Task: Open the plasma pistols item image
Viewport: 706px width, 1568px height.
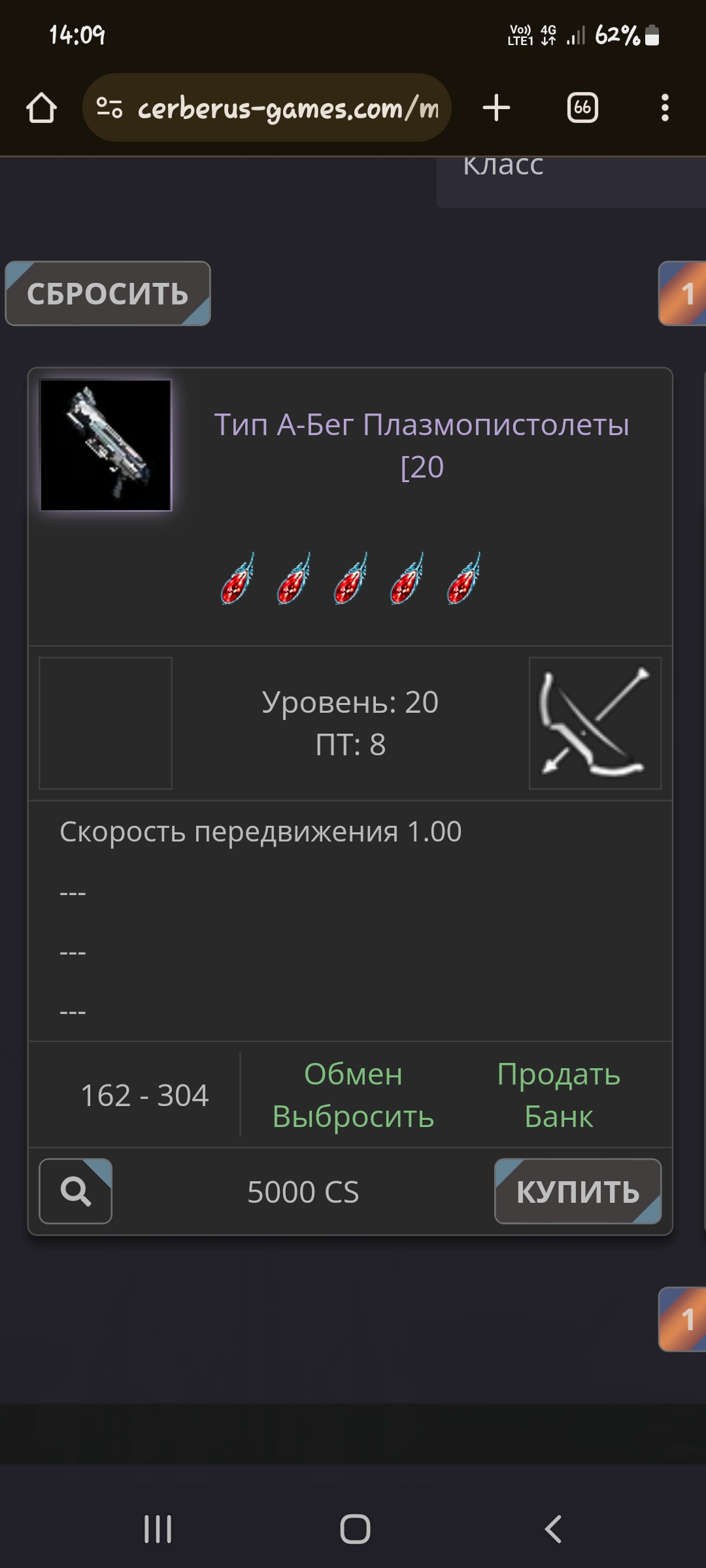Action: 106,445
